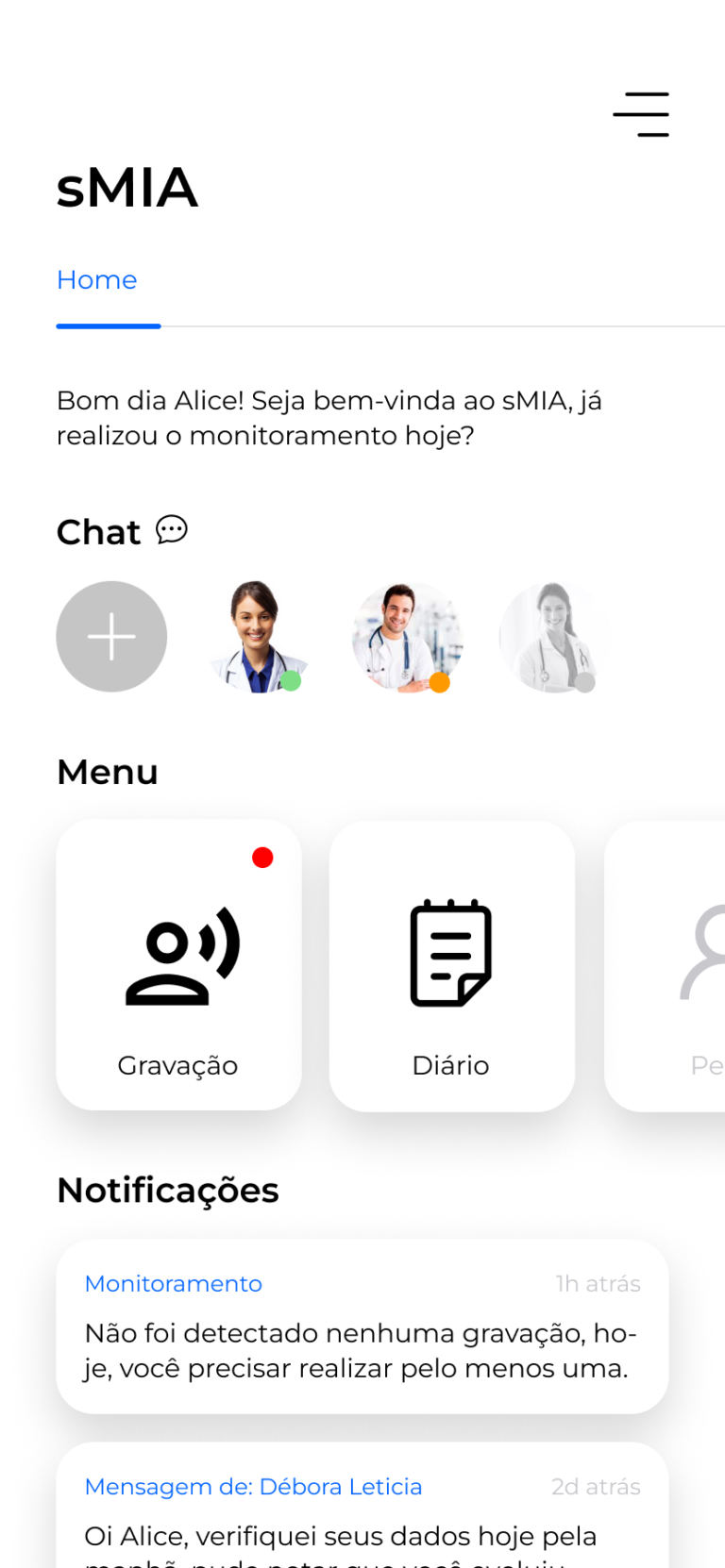Click the Mensagem de: Débora Leticia link
The height and width of the screenshot is (1568, 725).
click(253, 1486)
